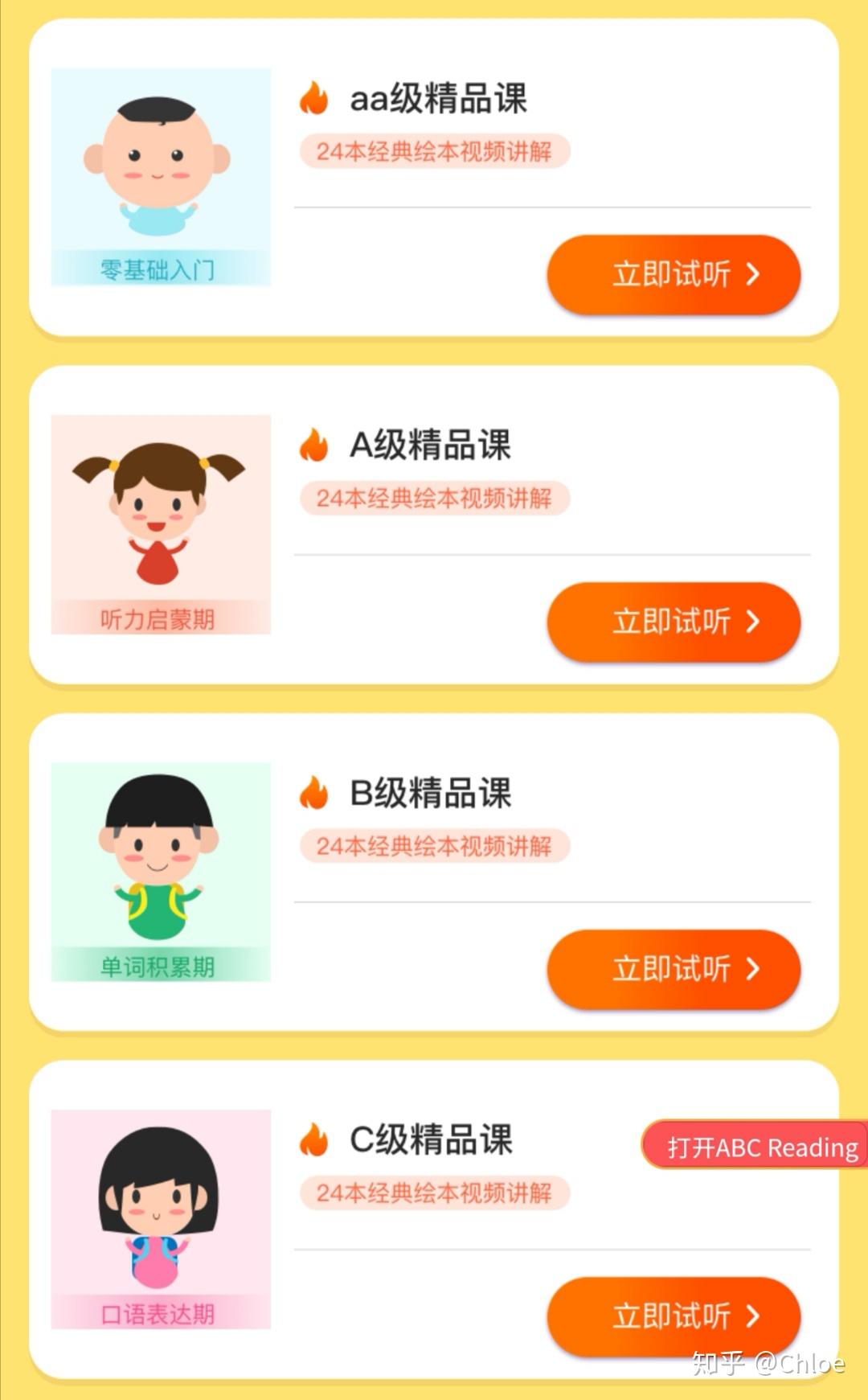
Task: Click the flame icon beside B级精品课
Action: click(315, 791)
